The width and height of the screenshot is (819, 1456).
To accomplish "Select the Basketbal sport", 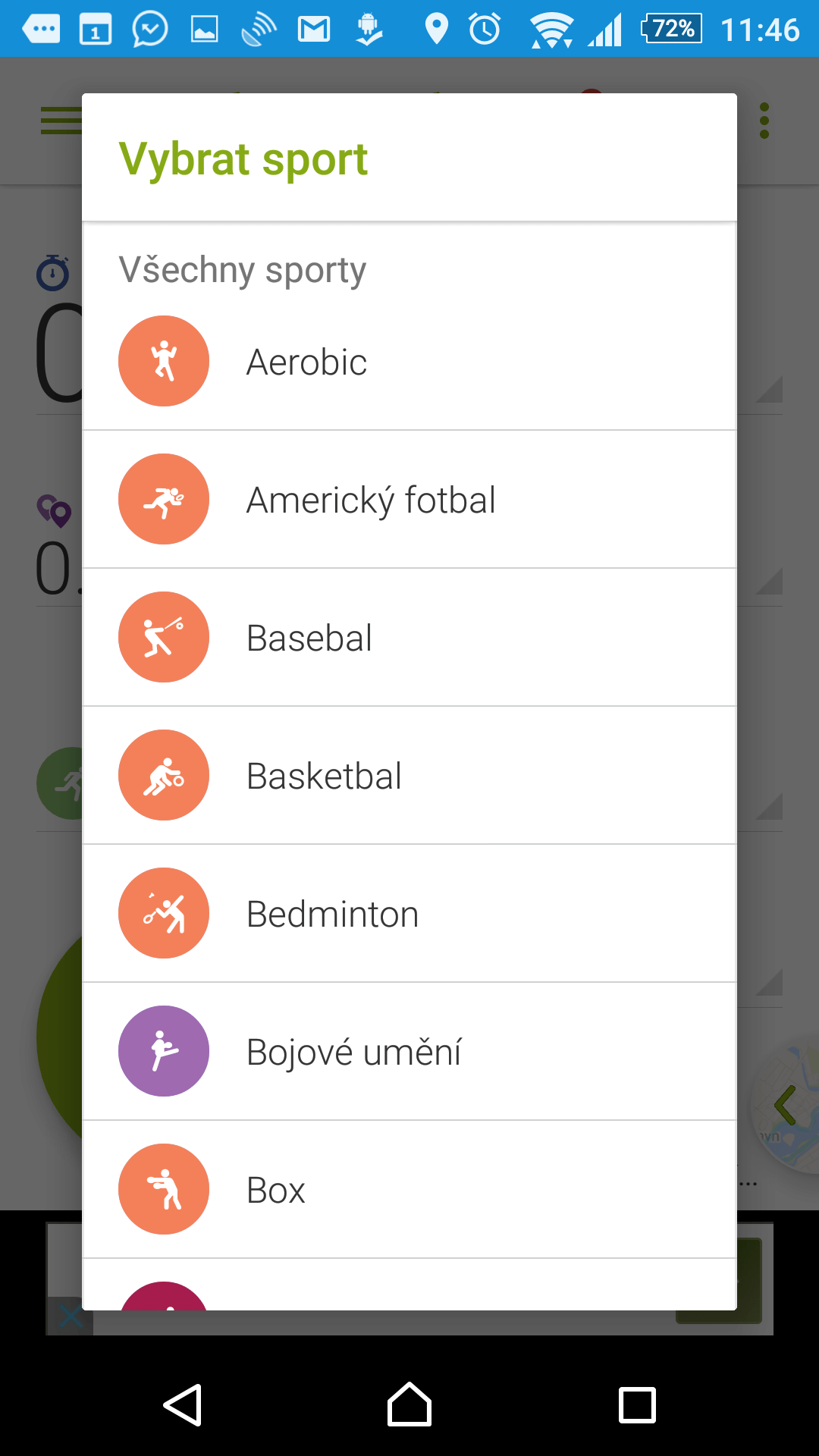I will coord(409,776).
